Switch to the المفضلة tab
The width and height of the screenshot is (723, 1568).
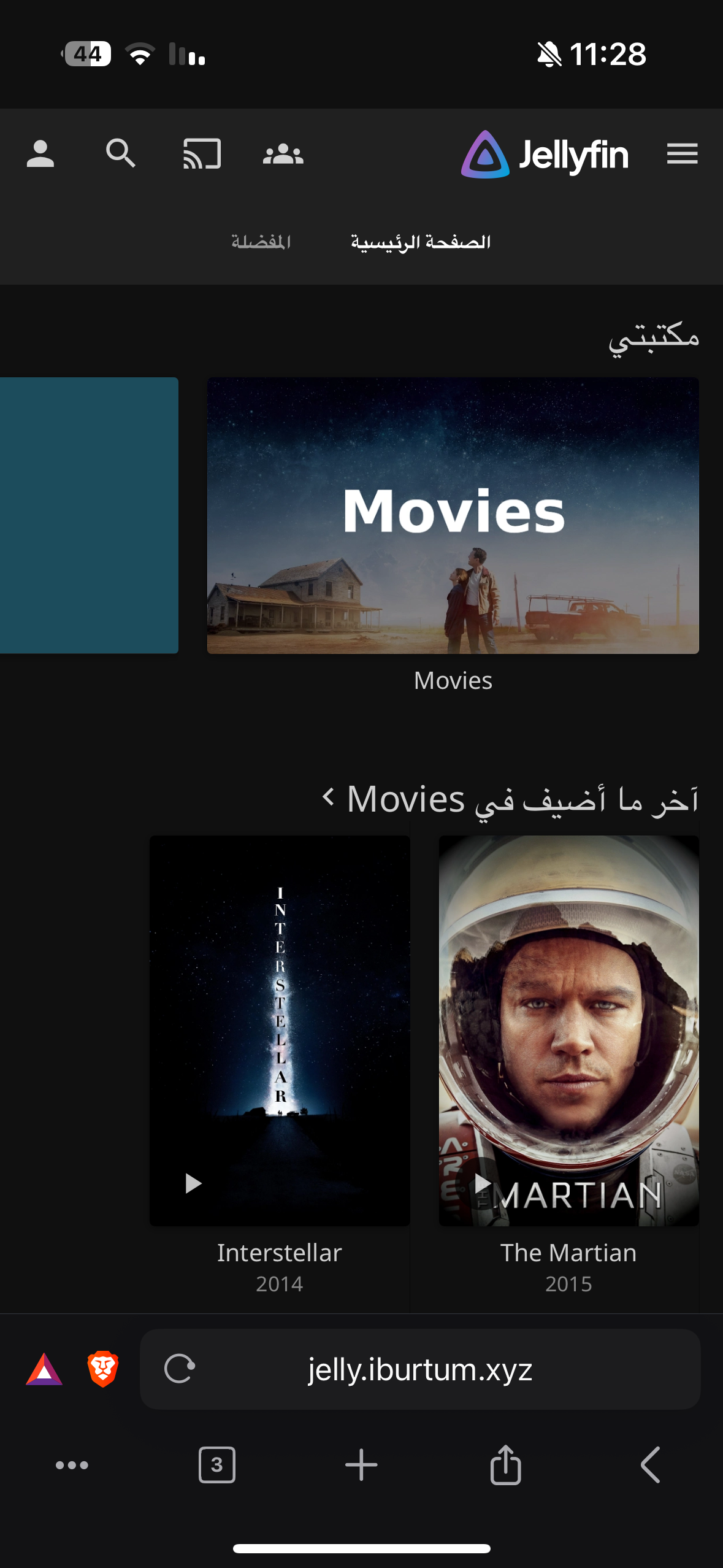pyautogui.click(x=261, y=242)
